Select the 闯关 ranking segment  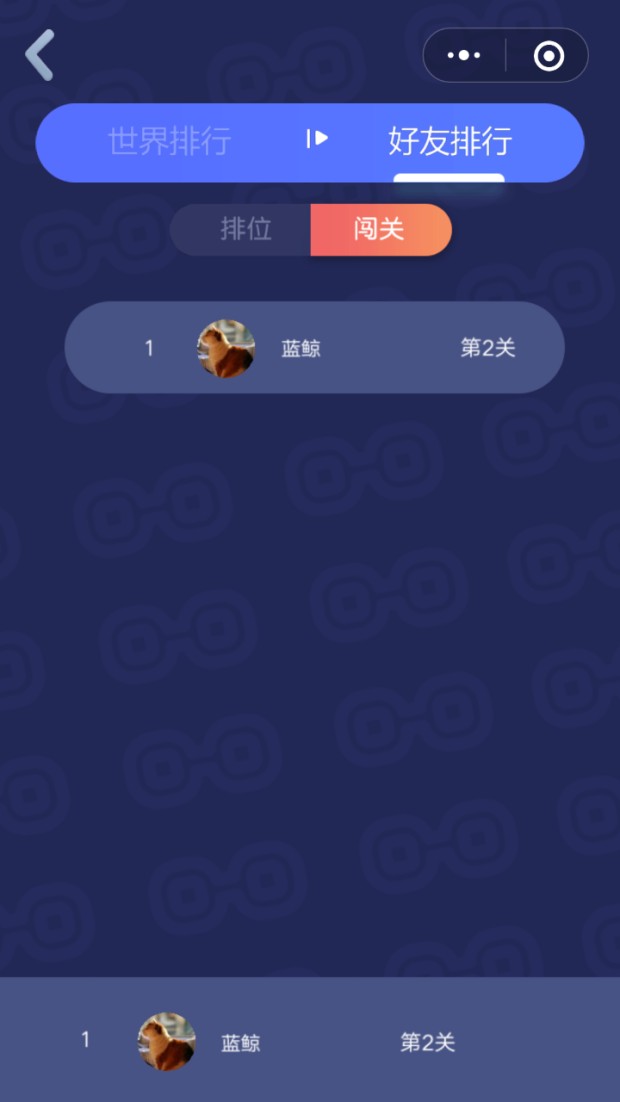[380, 229]
